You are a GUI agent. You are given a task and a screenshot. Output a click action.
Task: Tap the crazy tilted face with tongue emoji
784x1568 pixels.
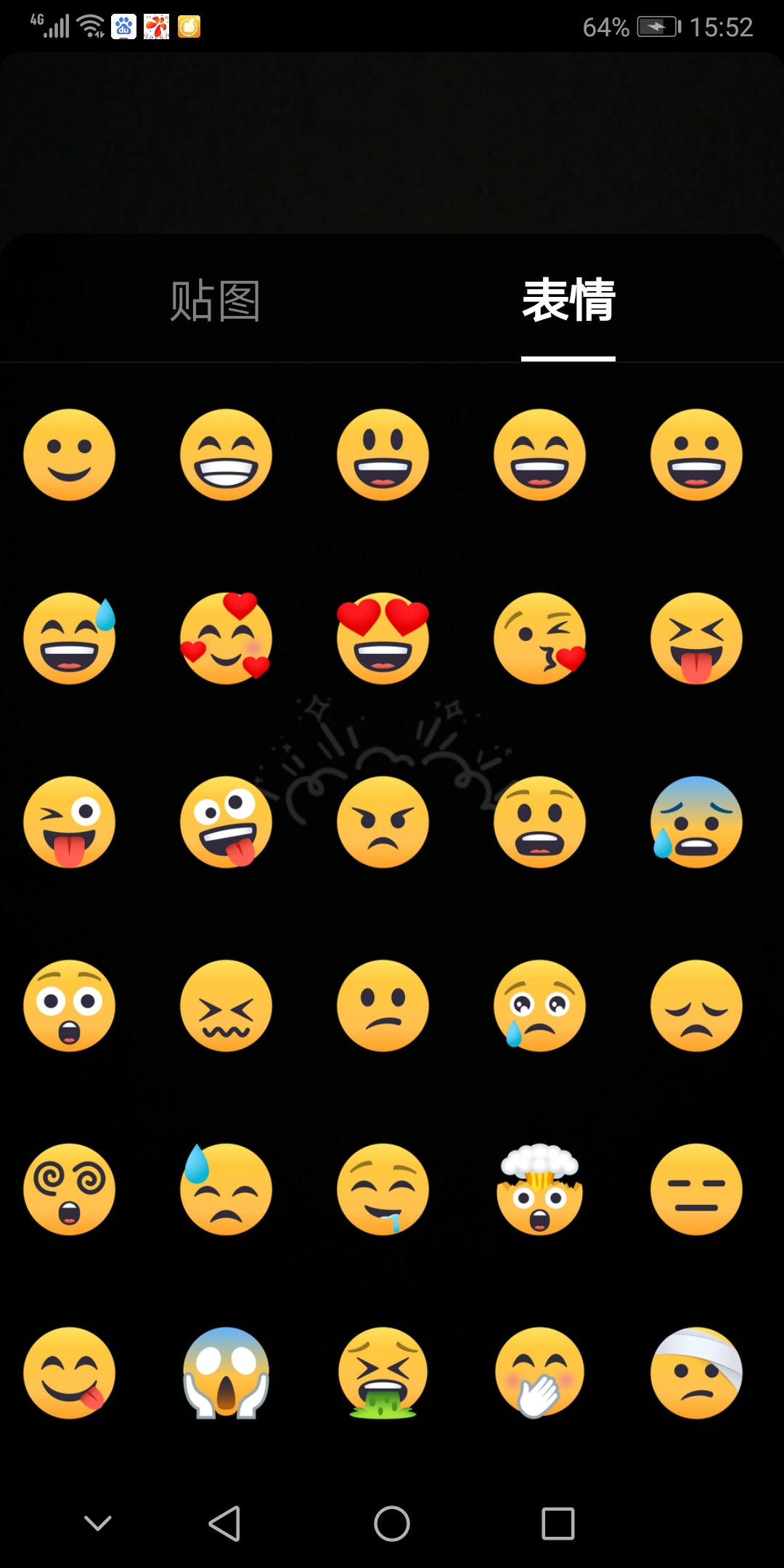tap(226, 822)
